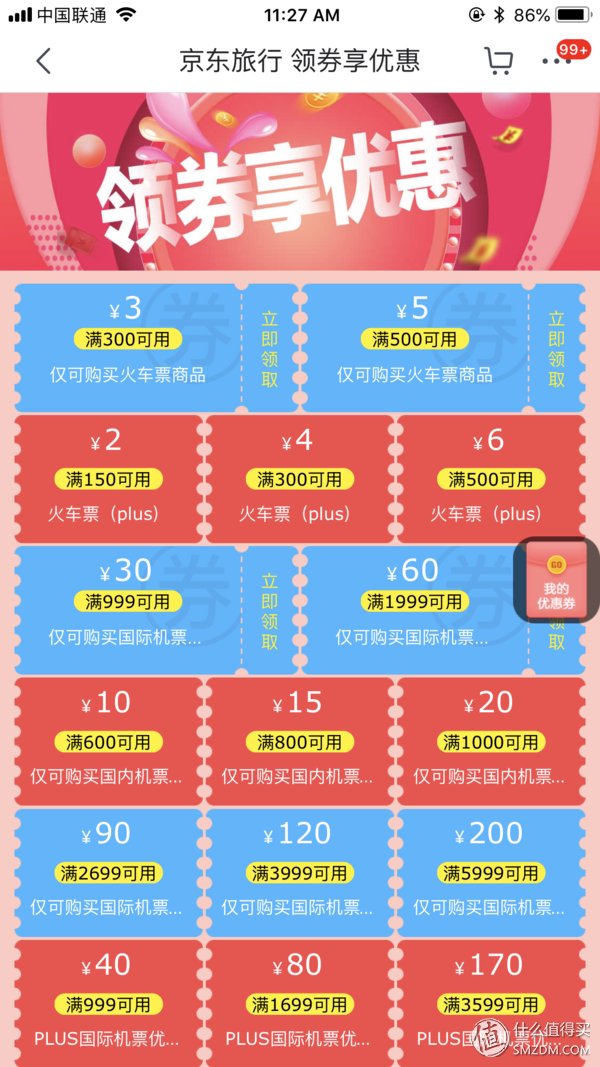
Task: Pick the ¥10 domestic flight coupon
Action: [x=108, y=740]
